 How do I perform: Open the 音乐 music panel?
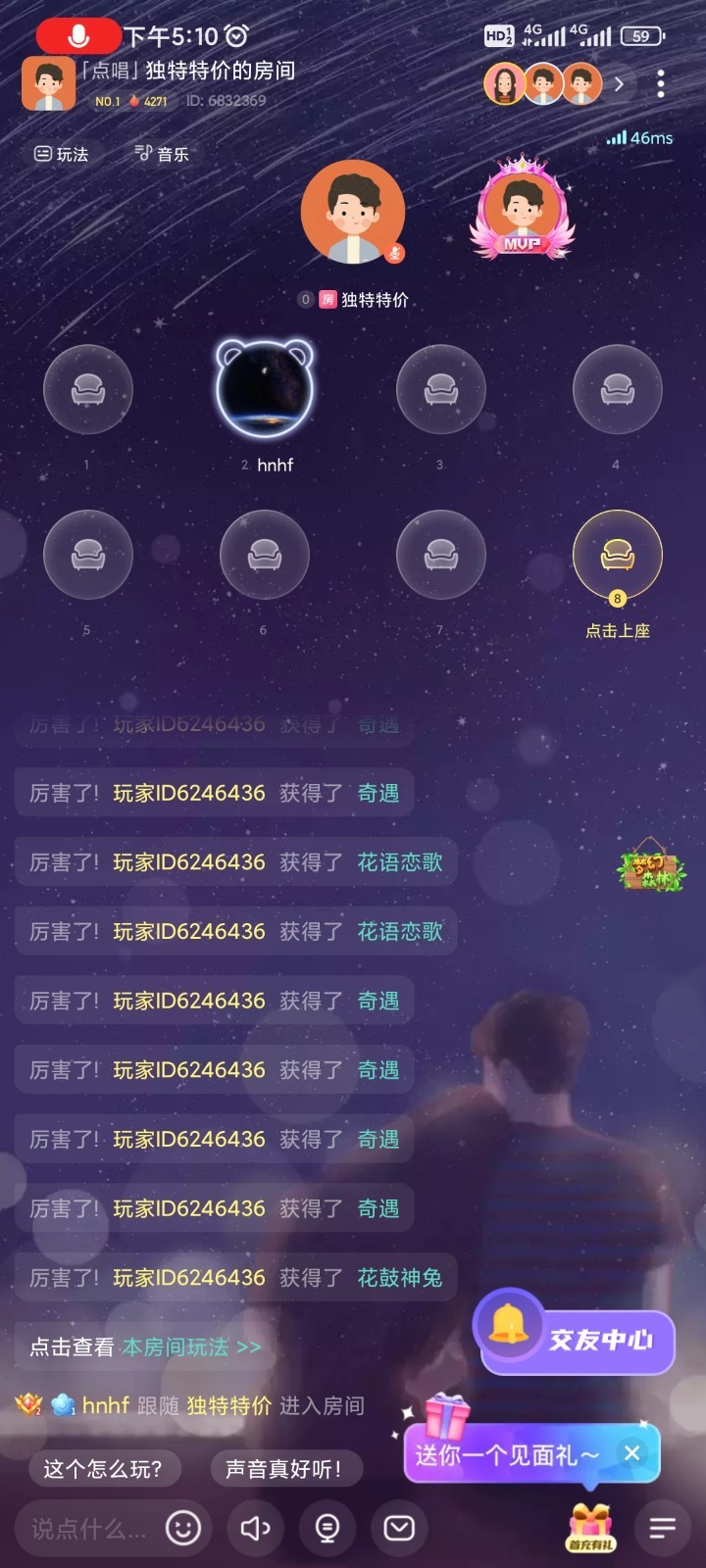pos(162,154)
